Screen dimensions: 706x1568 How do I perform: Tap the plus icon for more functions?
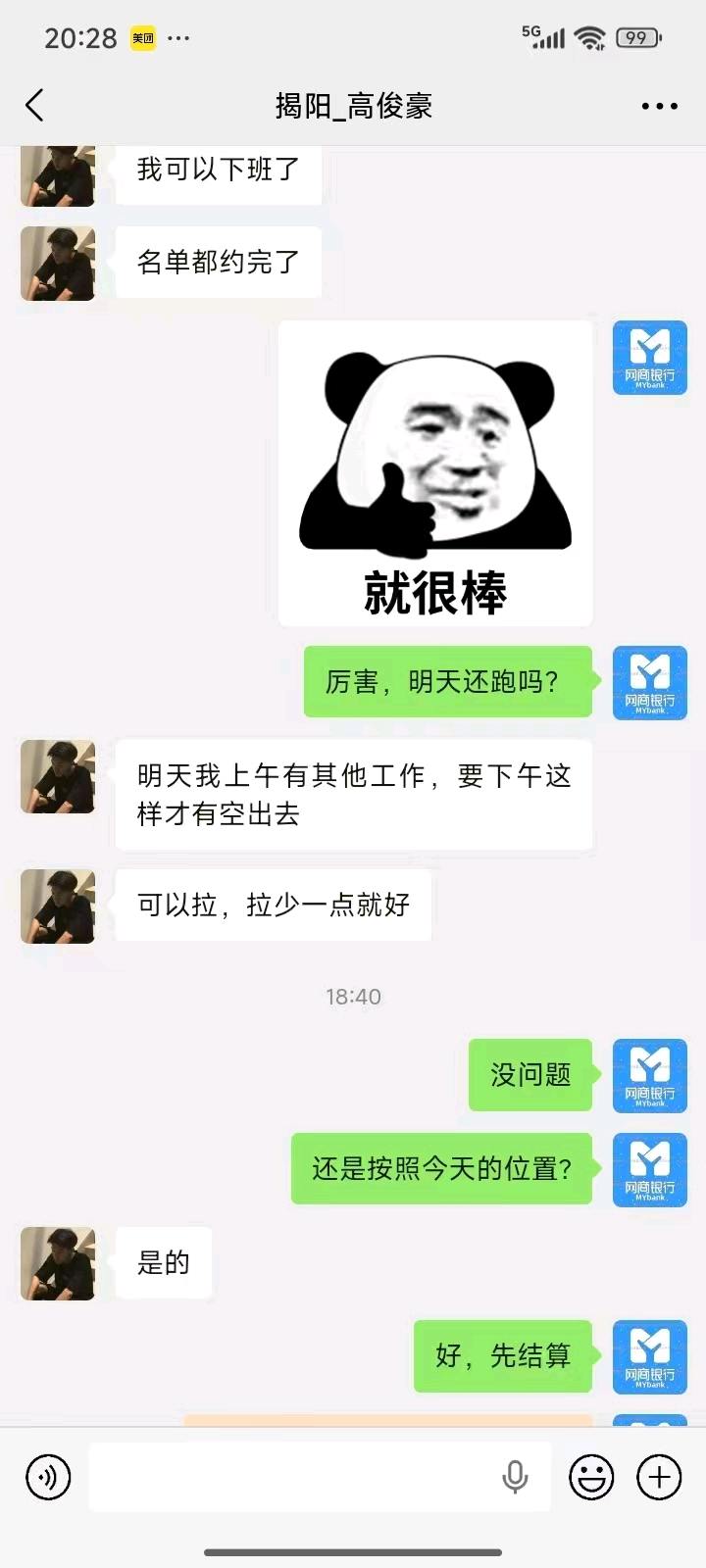pyautogui.click(x=660, y=1477)
